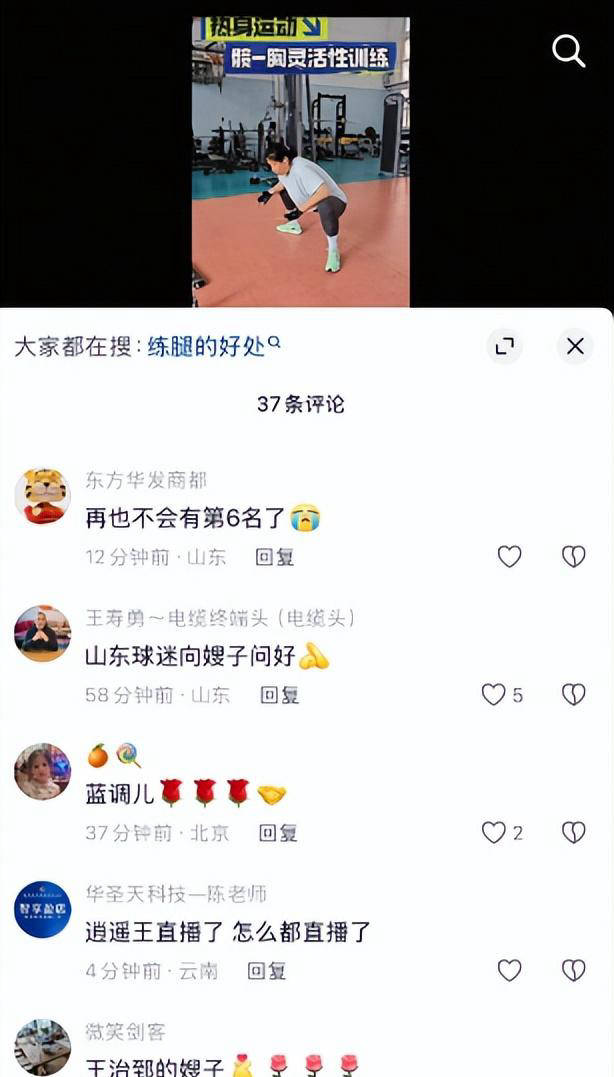Reply to 东方华发商都's comment
This screenshot has height=1077, width=614.
tap(274, 557)
